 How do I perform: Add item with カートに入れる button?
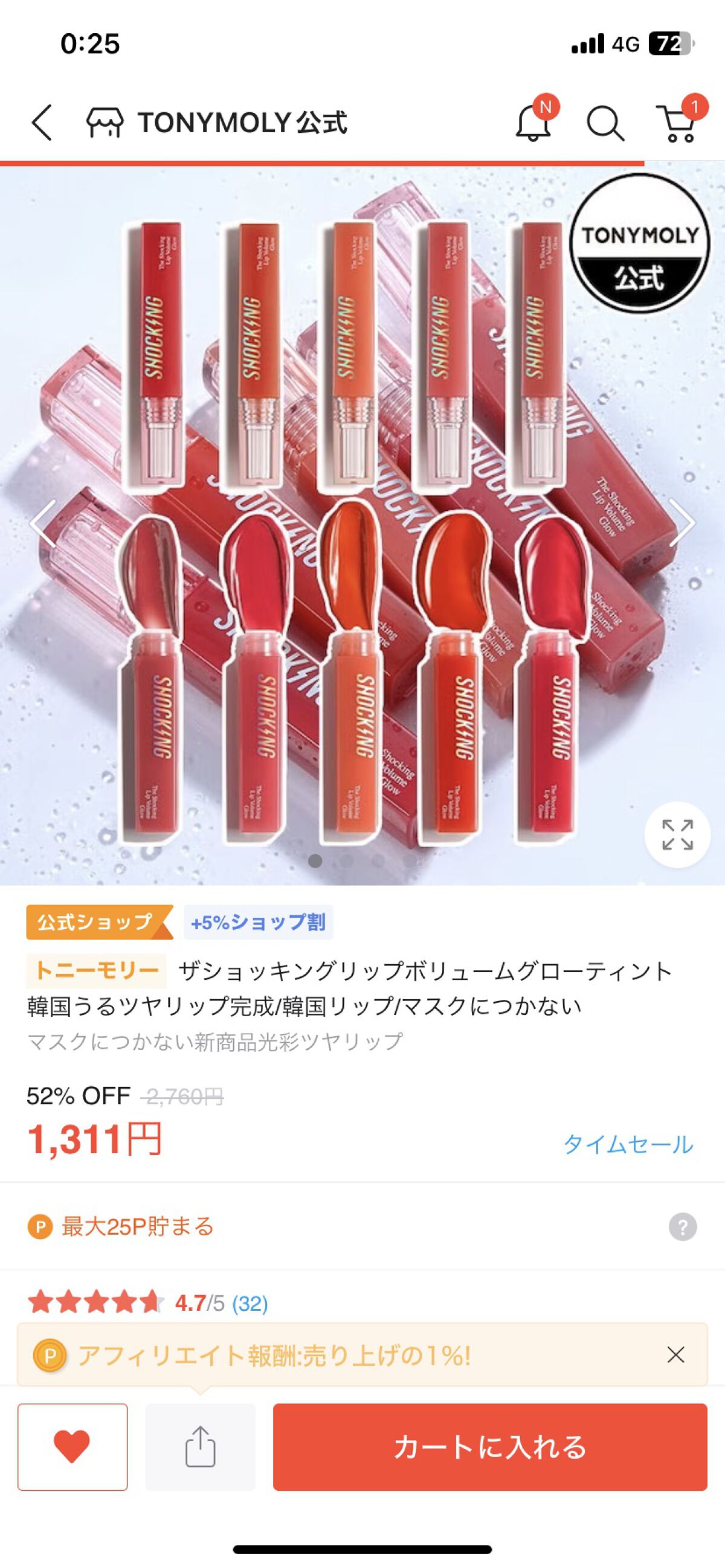tap(490, 1447)
